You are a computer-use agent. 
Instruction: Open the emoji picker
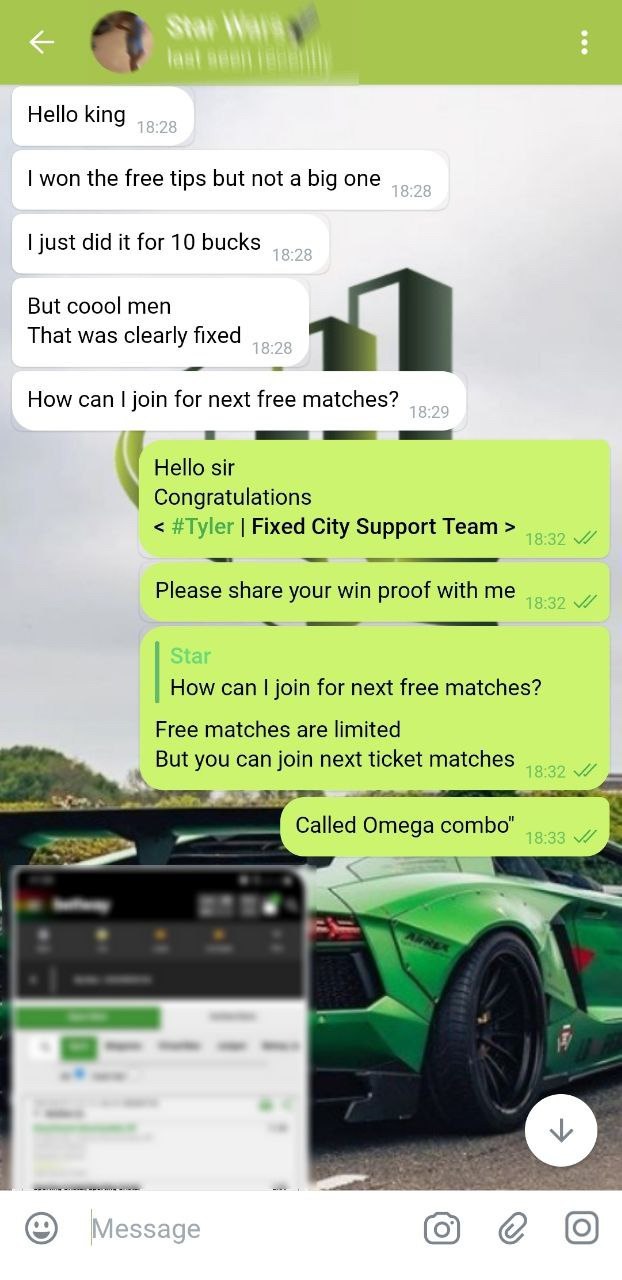click(41, 1228)
